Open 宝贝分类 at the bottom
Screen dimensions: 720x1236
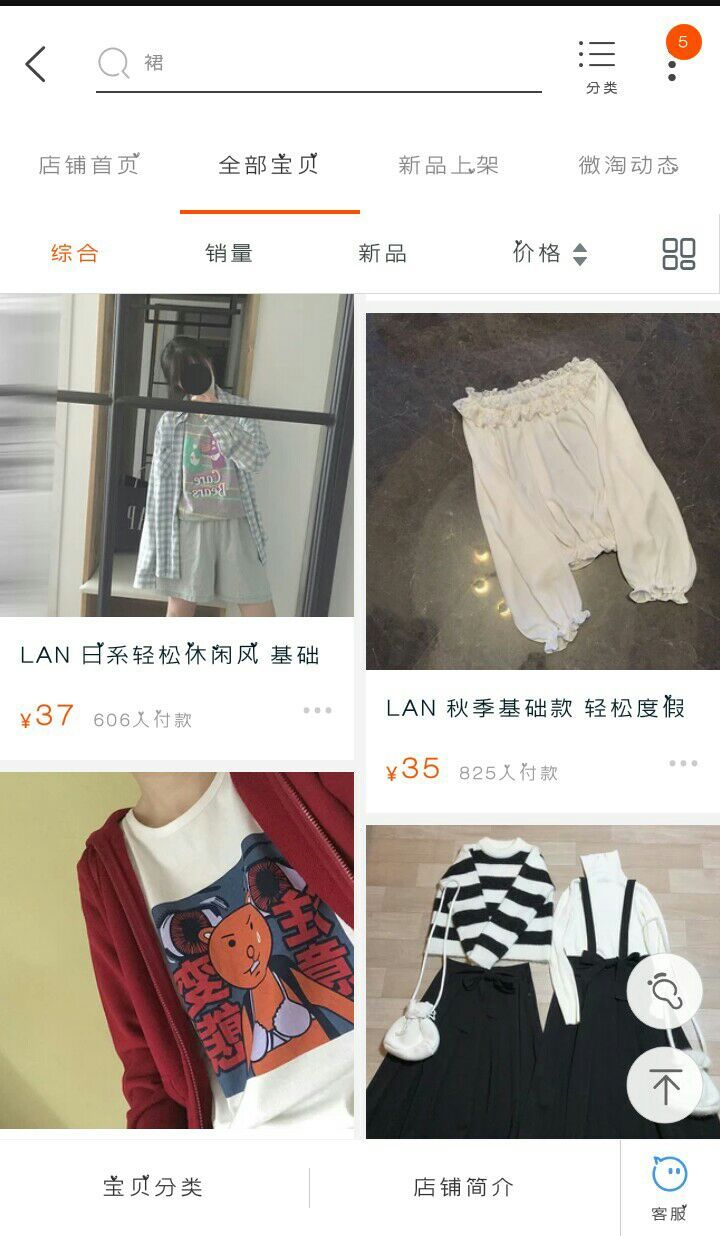(x=153, y=1188)
